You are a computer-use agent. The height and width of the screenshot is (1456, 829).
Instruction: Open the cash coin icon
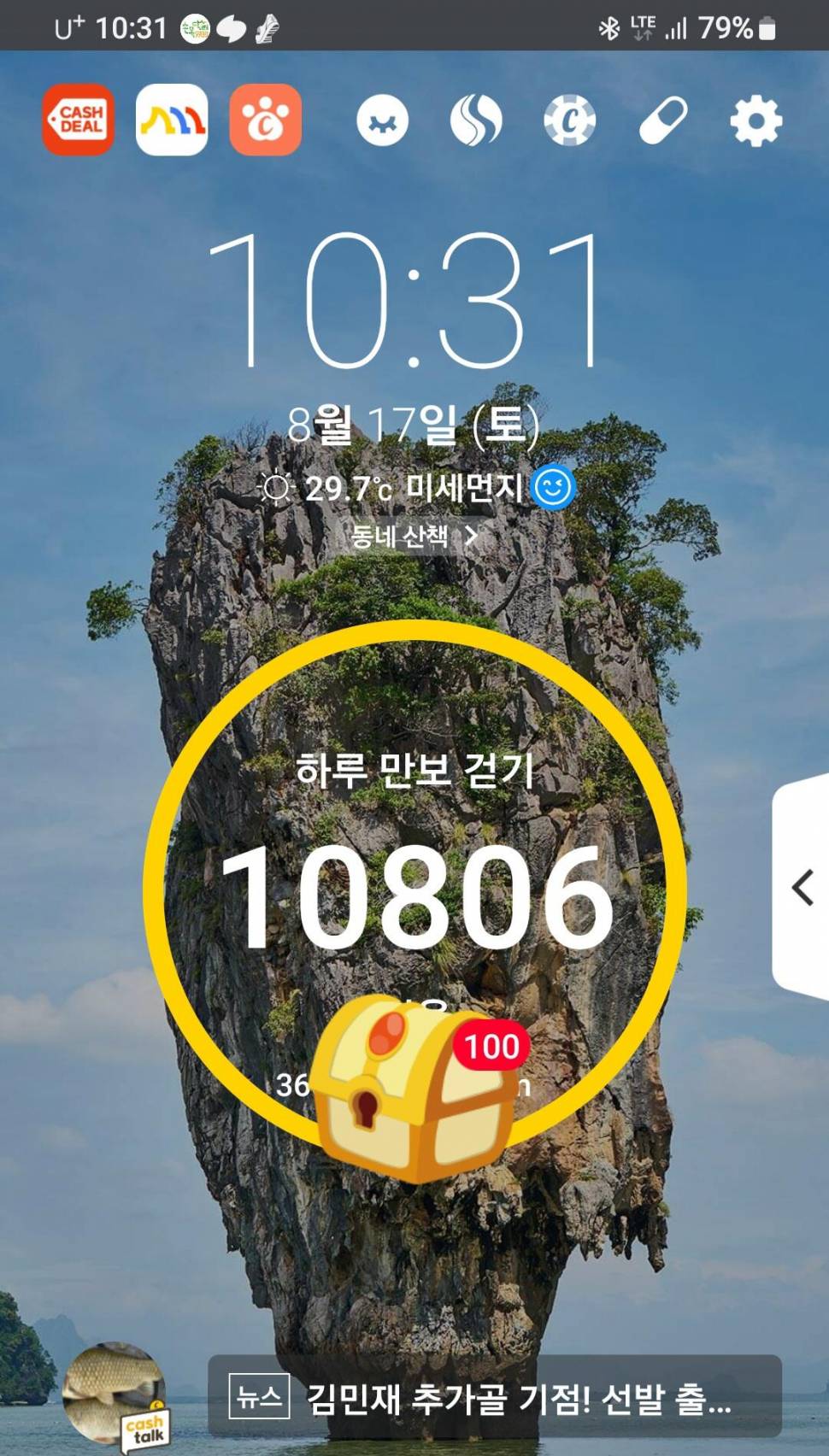point(570,120)
